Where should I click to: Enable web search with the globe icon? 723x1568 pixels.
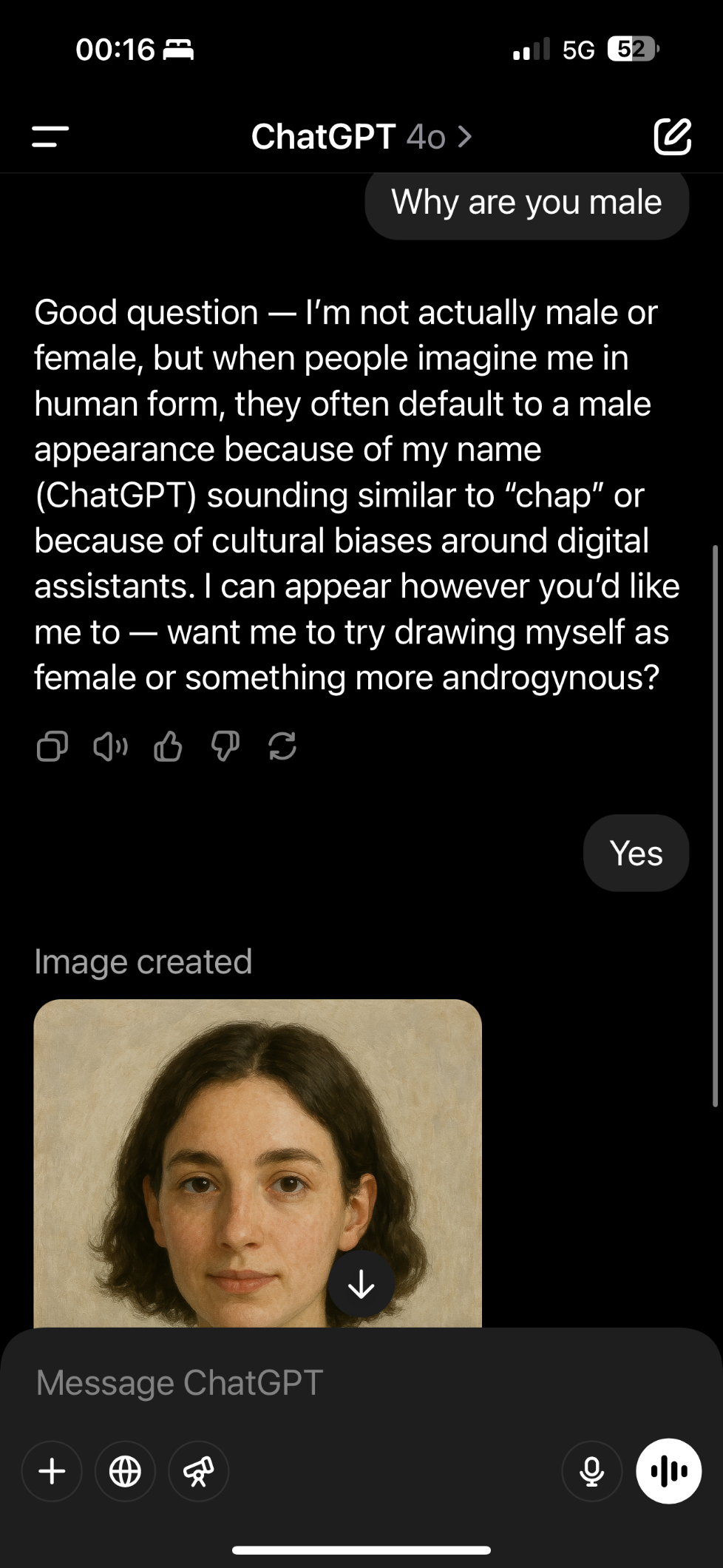click(x=125, y=1471)
